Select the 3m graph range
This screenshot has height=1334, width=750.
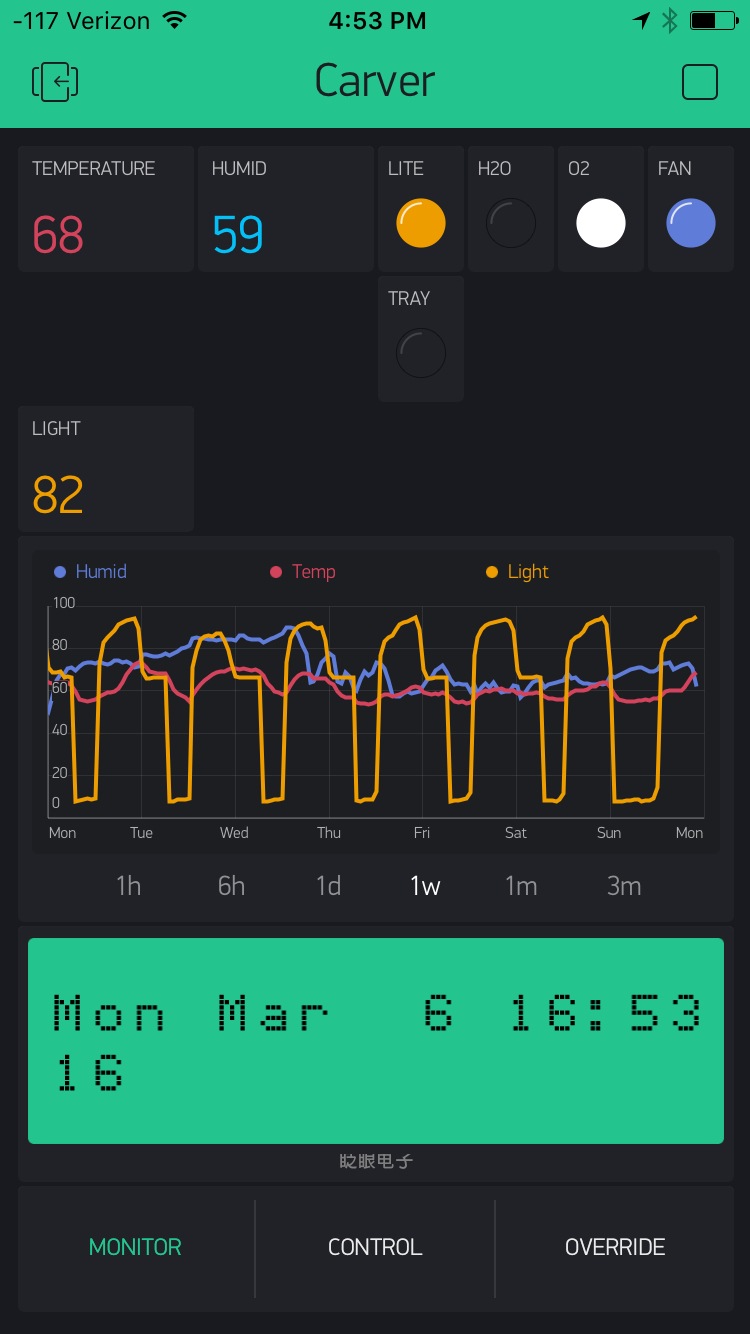click(x=624, y=886)
